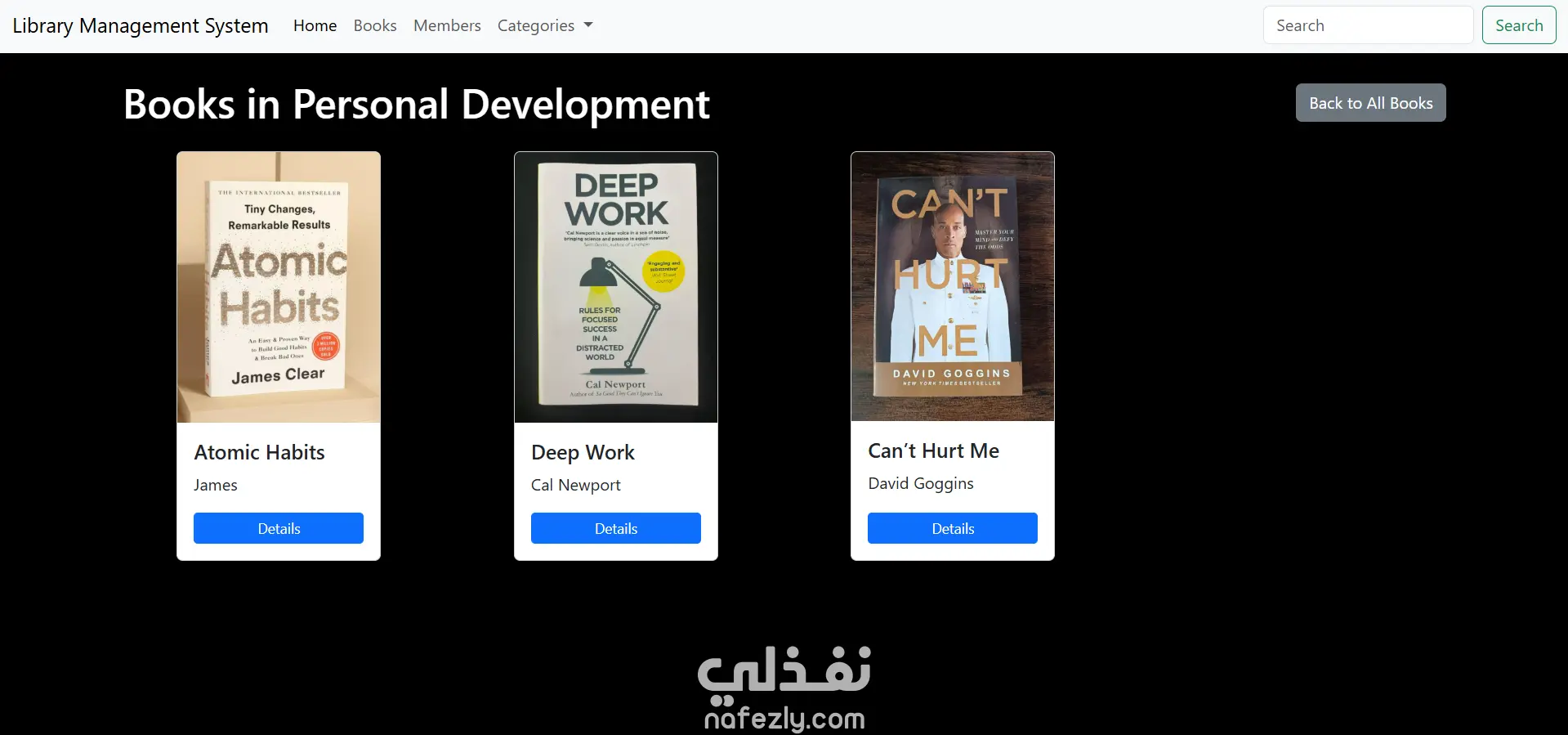Open the Books page
This screenshot has height=735, width=1568.
click(375, 26)
